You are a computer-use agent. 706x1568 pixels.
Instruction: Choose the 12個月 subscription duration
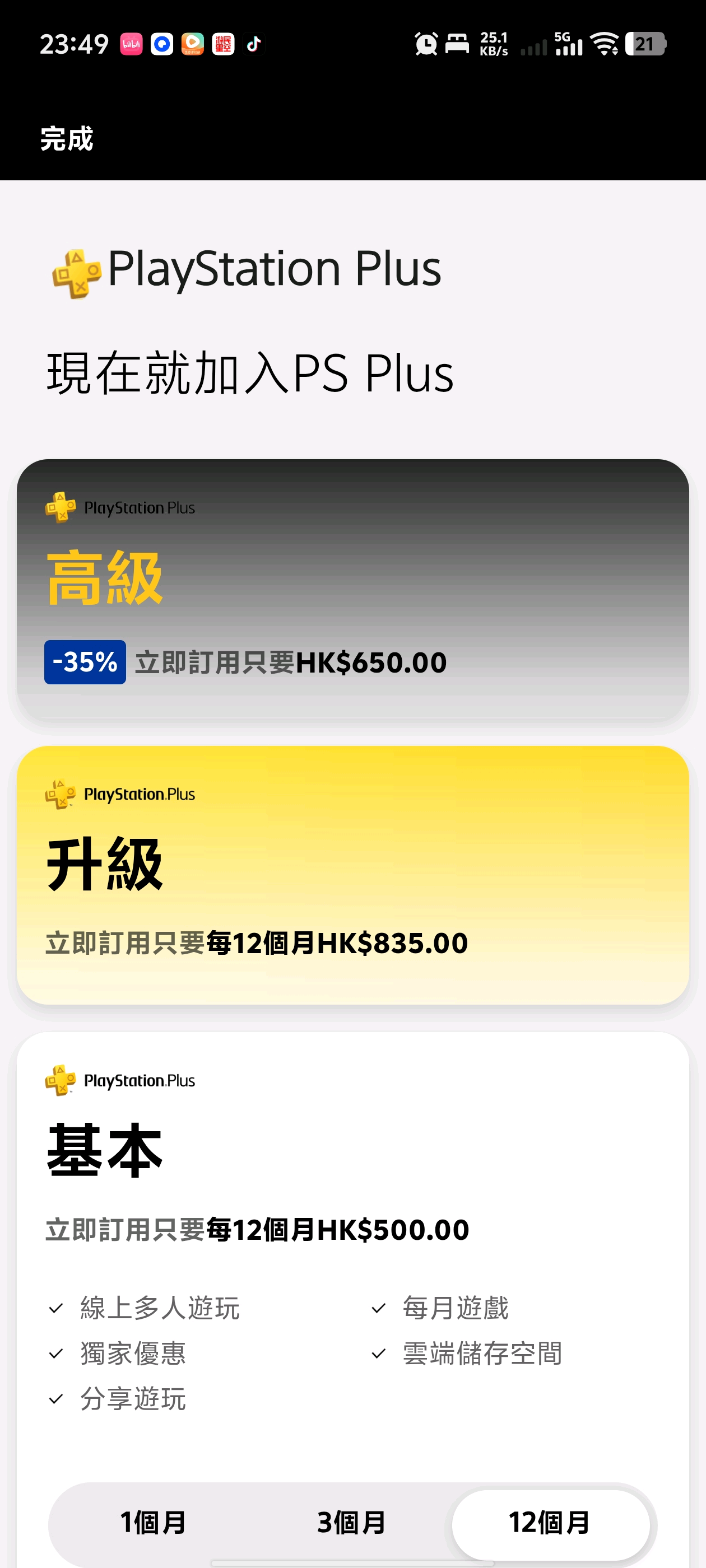(550, 1522)
